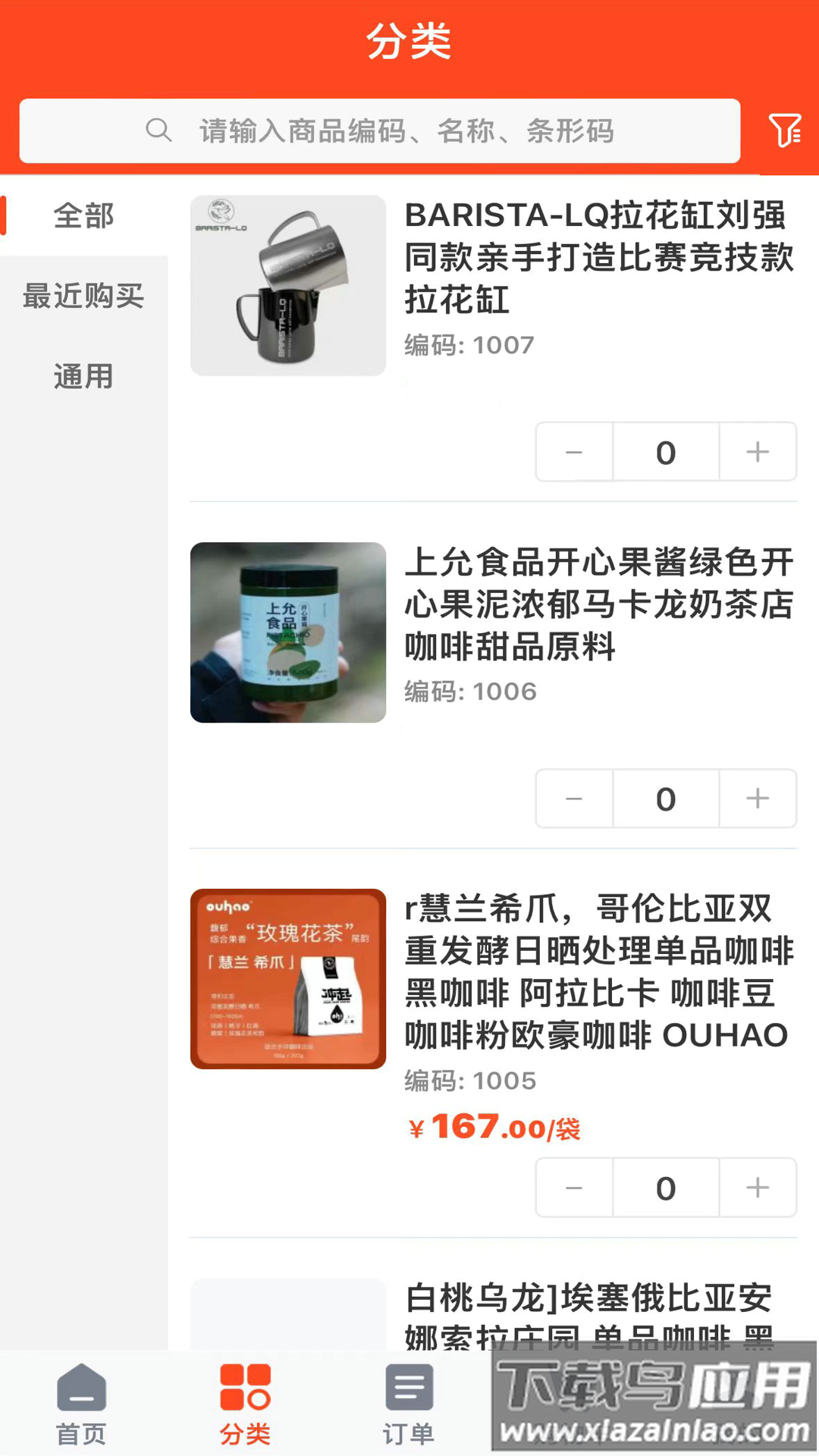Go to 首页 home tab
Image resolution: width=819 pixels, height=1456 pixels.
pyautogui.click(x=81, y=1404)
